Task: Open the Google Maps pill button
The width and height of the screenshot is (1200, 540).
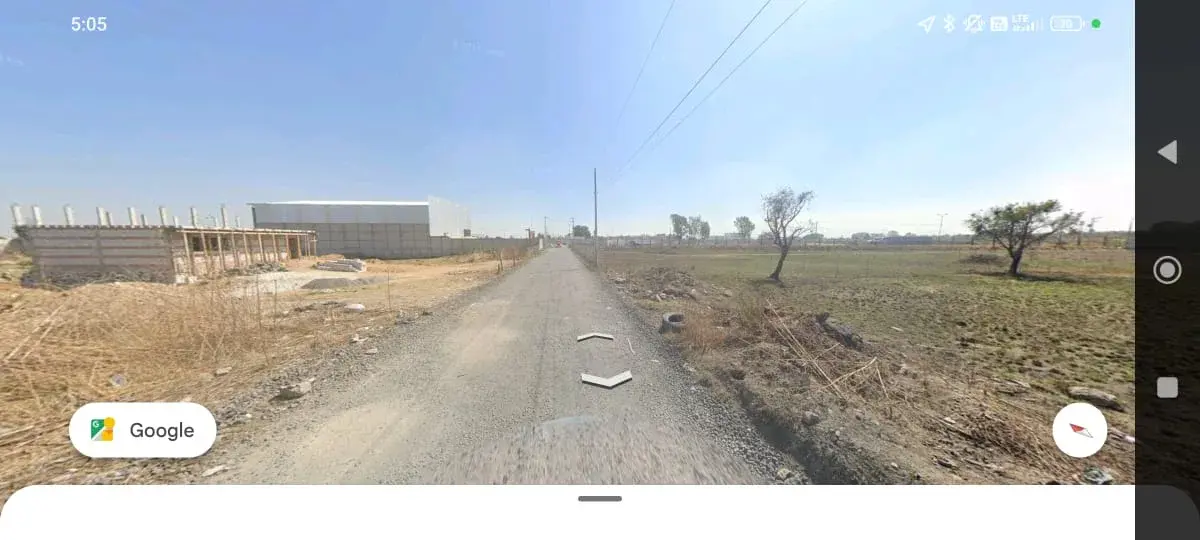Action: (x=143, y=430)
